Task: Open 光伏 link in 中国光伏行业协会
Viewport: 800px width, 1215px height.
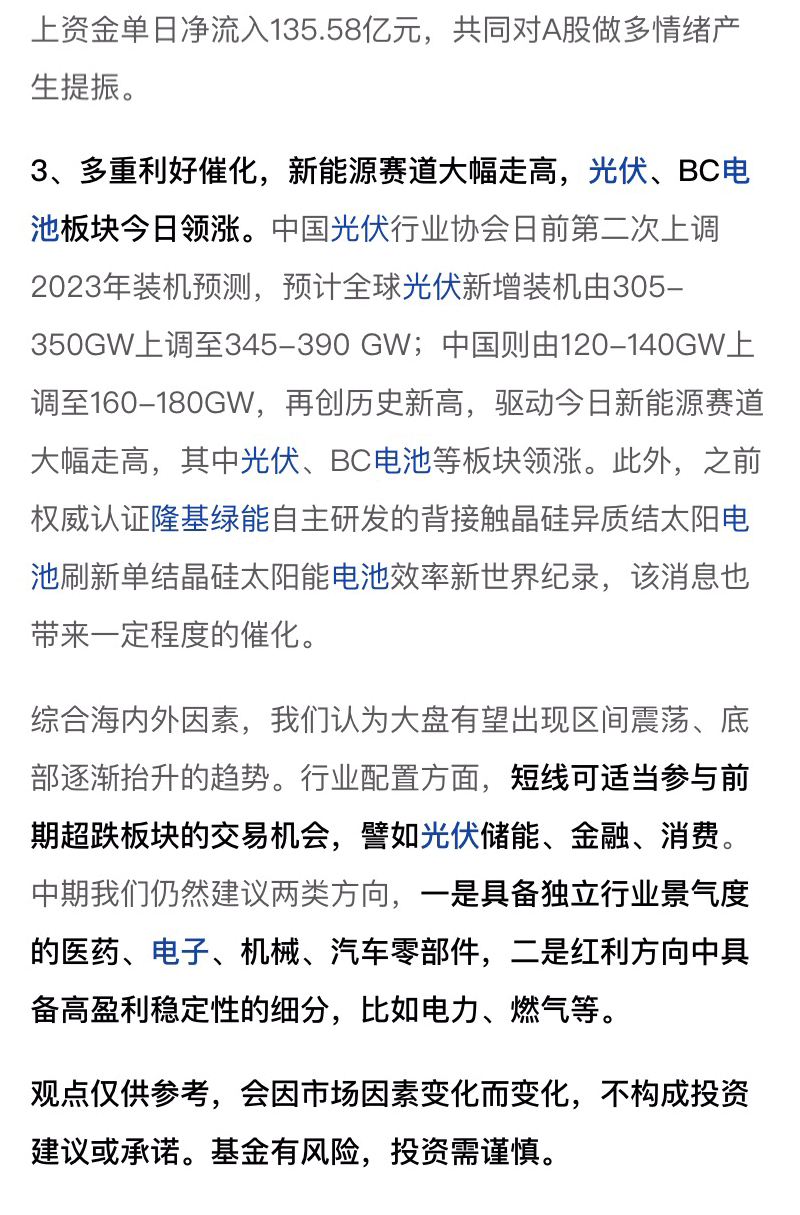Action: click(x=360, y=229)
